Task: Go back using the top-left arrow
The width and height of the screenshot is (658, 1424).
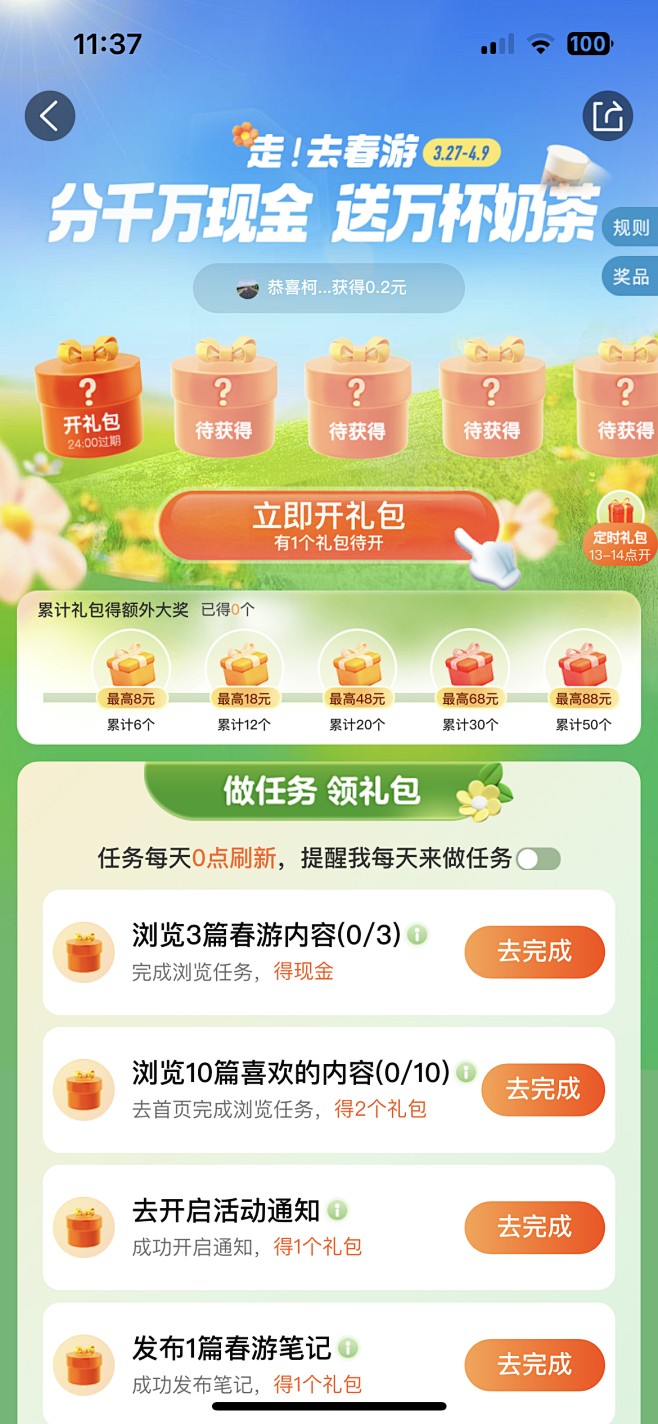Action: tap(50, 116)
